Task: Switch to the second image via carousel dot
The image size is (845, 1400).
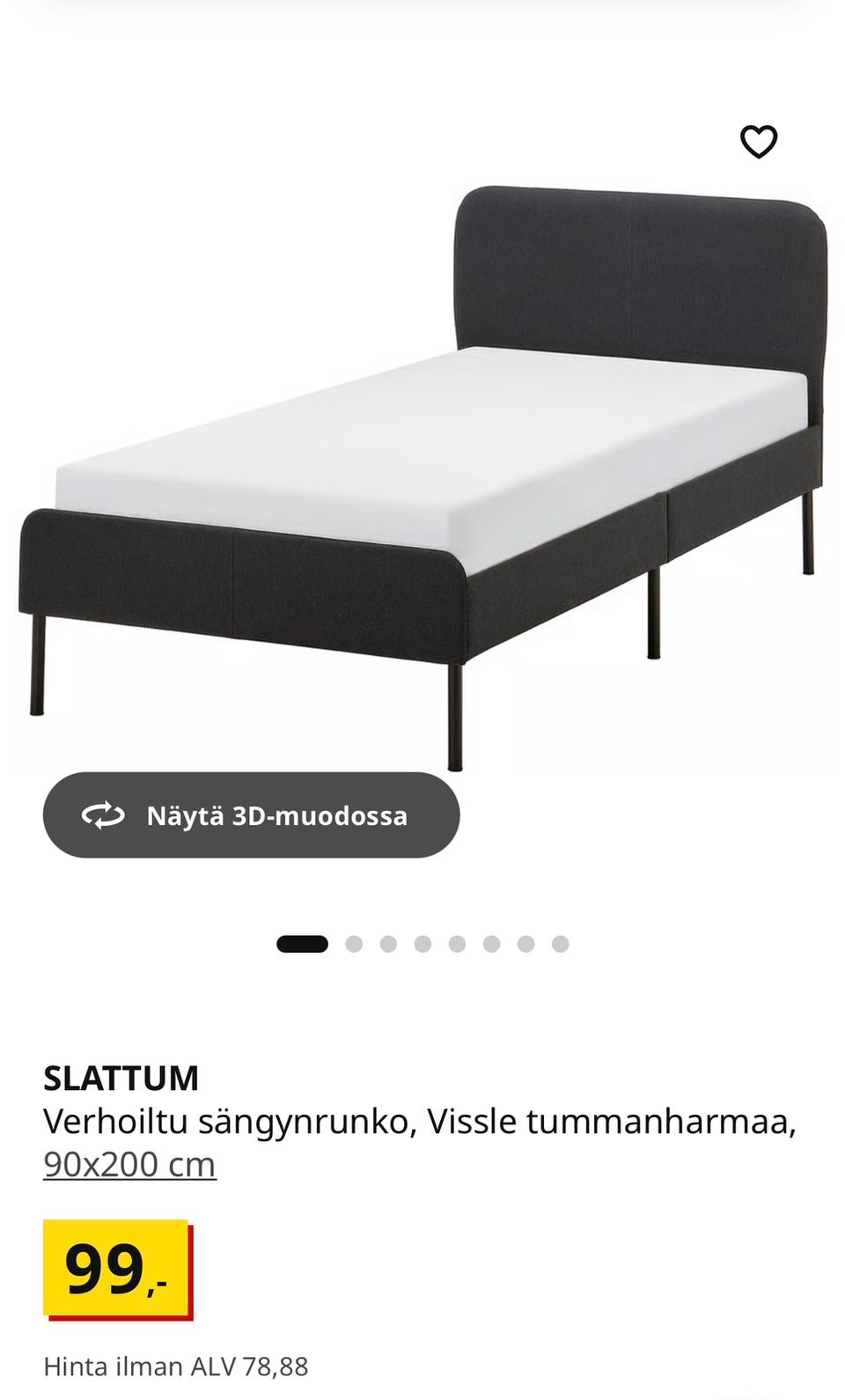Action: pos(353,942)
